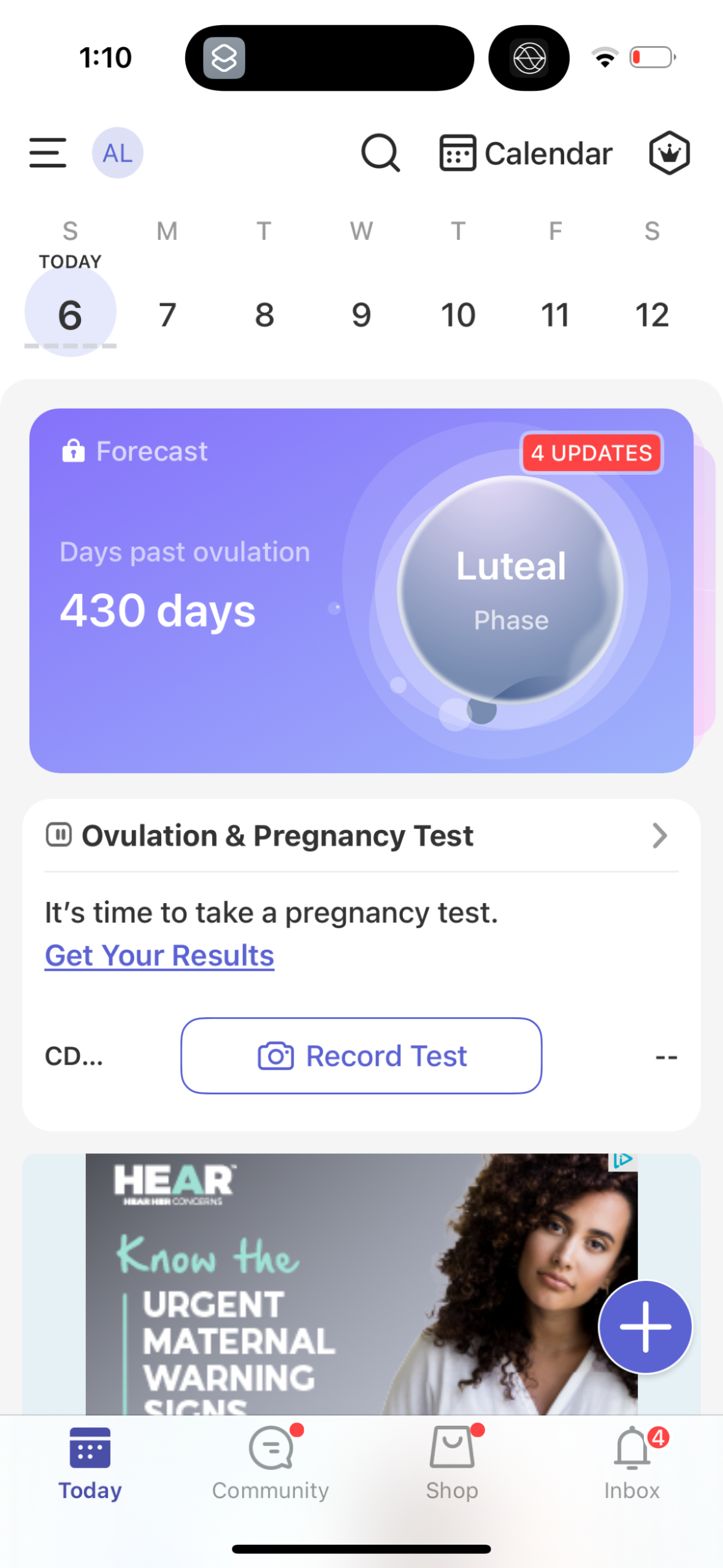Open the Get Your Results link

[x=158, y=955]
